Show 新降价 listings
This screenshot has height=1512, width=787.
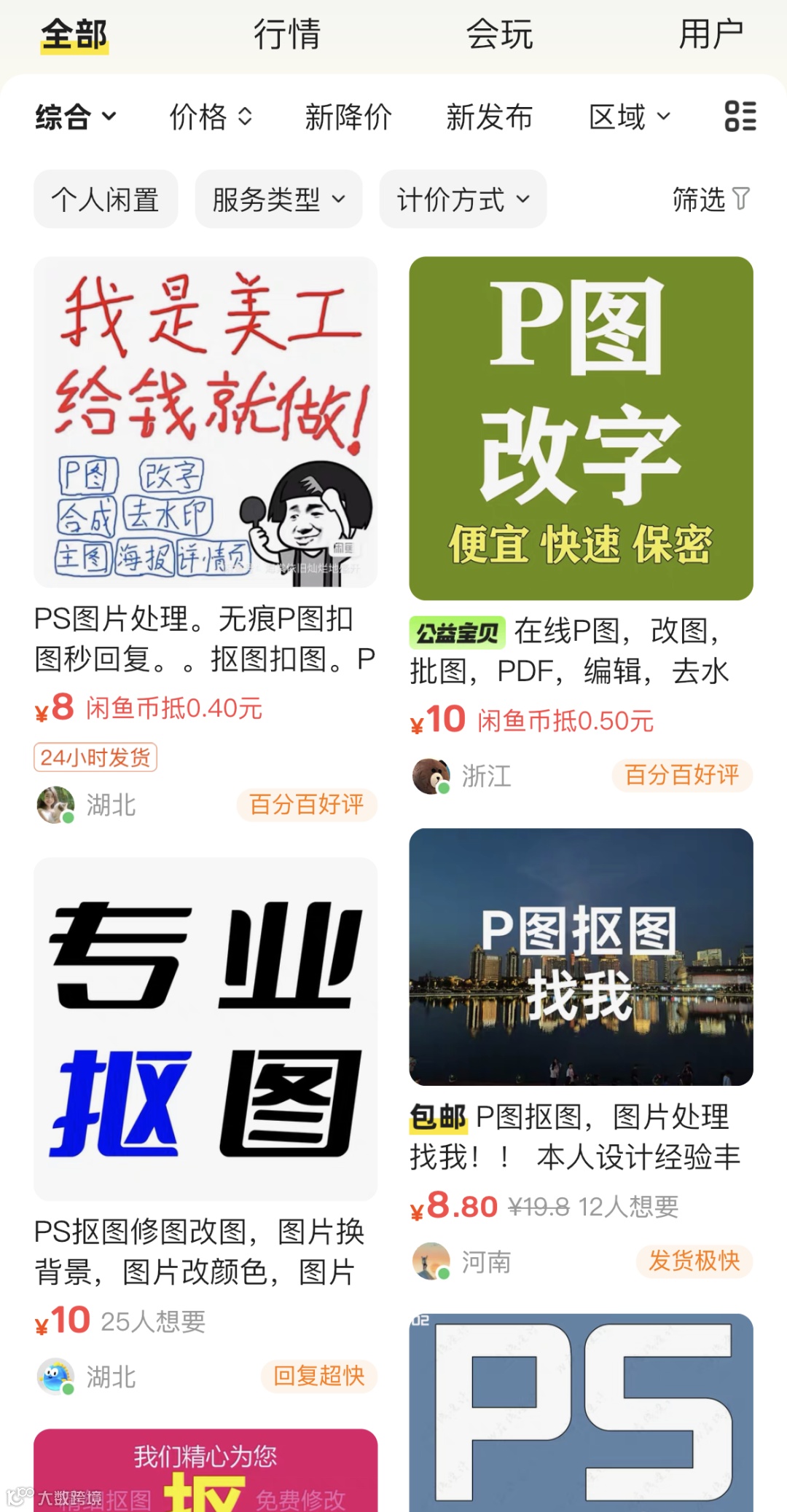348,117
